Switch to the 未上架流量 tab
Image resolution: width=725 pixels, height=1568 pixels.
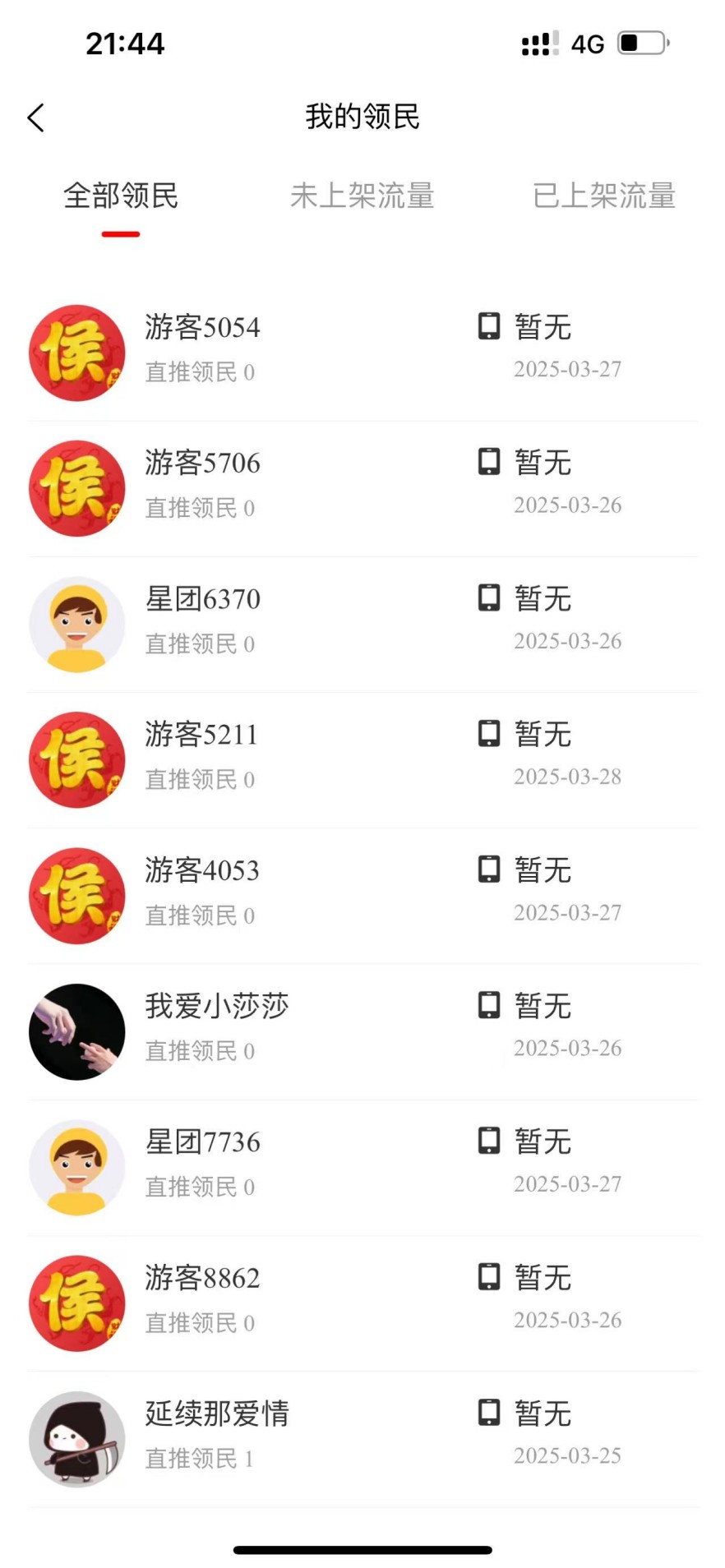[362, 196]
